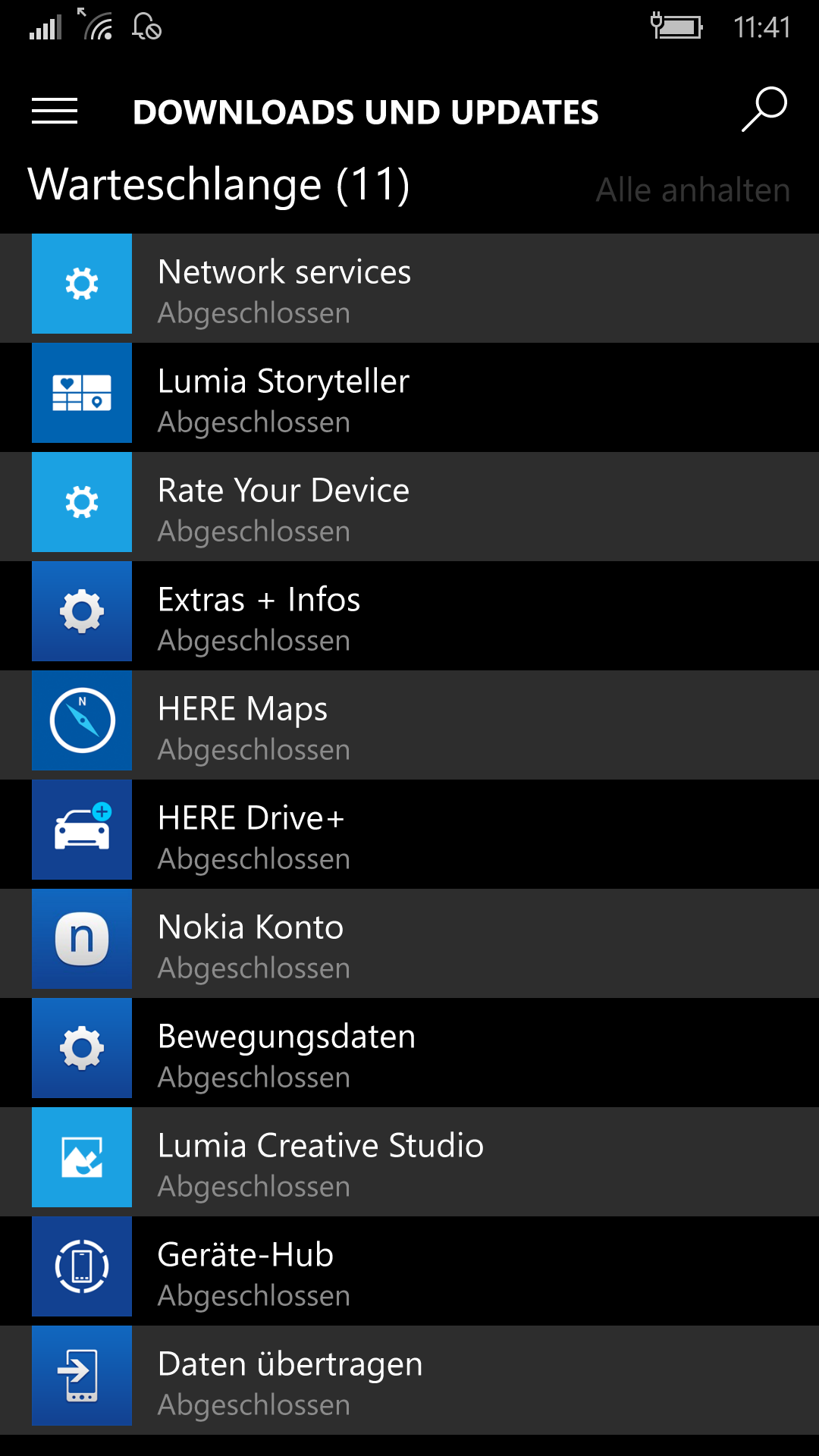Image resolution: width=819 pixels, height=1456 pixels.
Task: Open the HERE Drive+ entry
Action: coord(409,834)
